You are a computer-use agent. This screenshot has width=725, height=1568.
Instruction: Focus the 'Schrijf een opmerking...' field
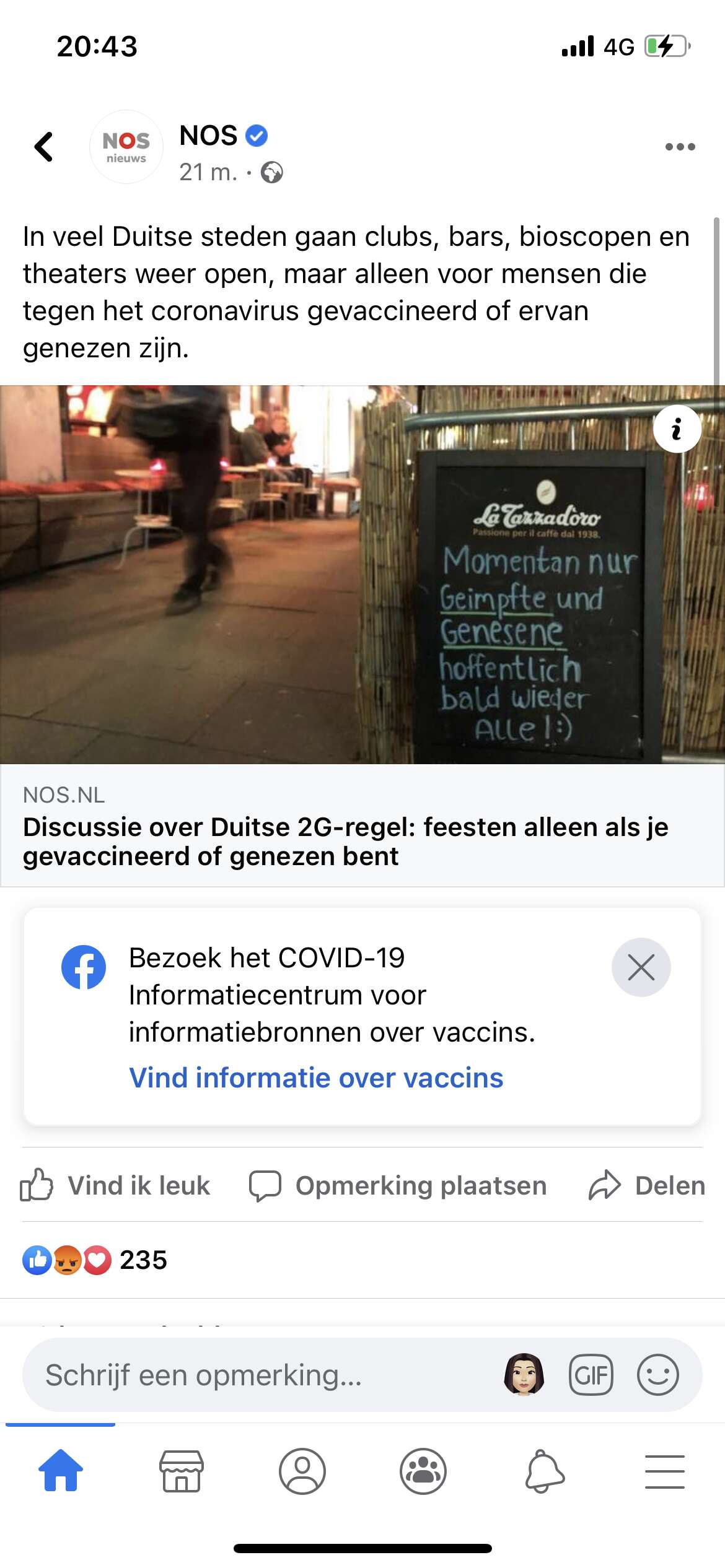click(260, 1375)
